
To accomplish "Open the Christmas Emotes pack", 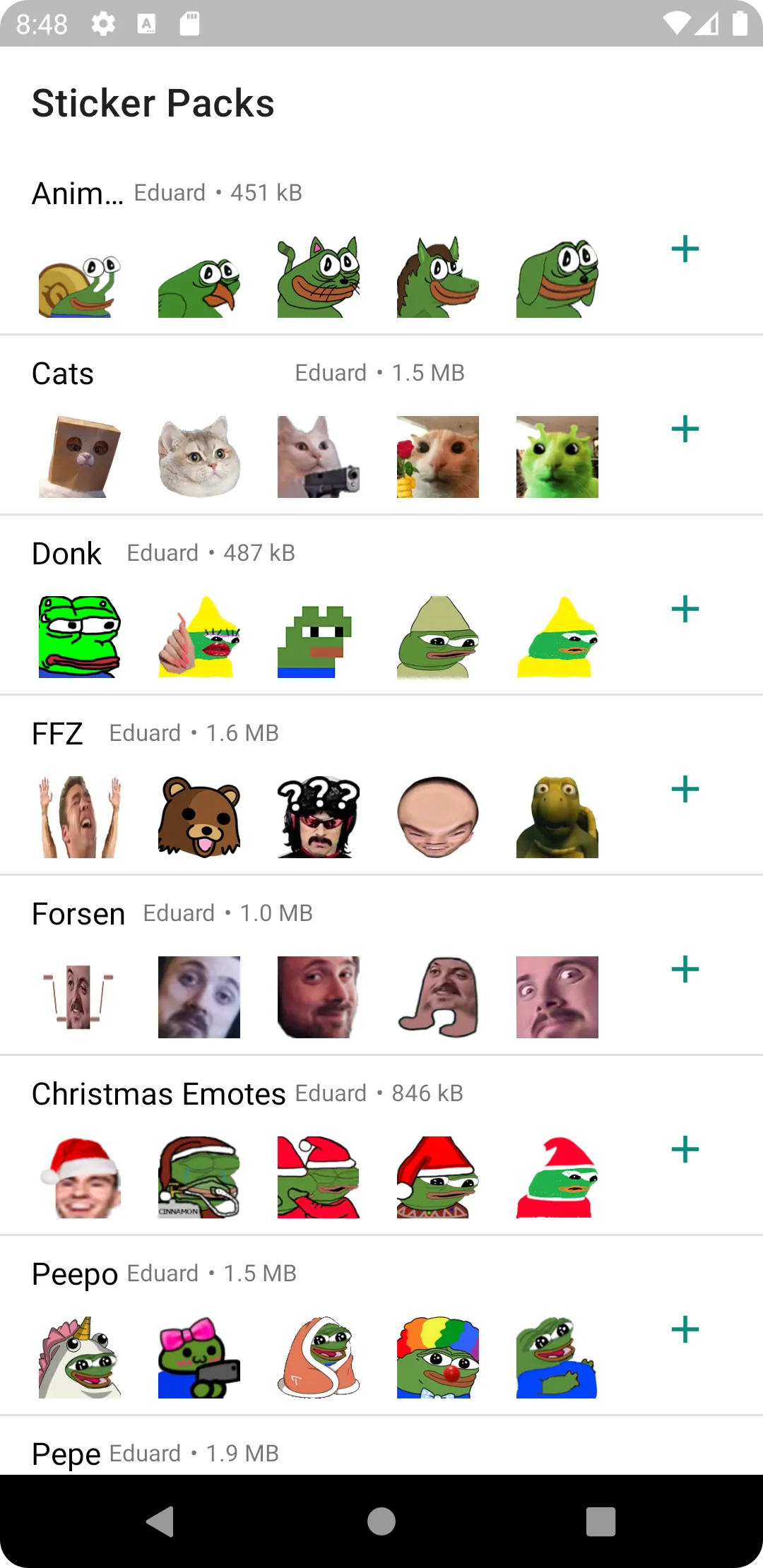I will [158, 1094].
